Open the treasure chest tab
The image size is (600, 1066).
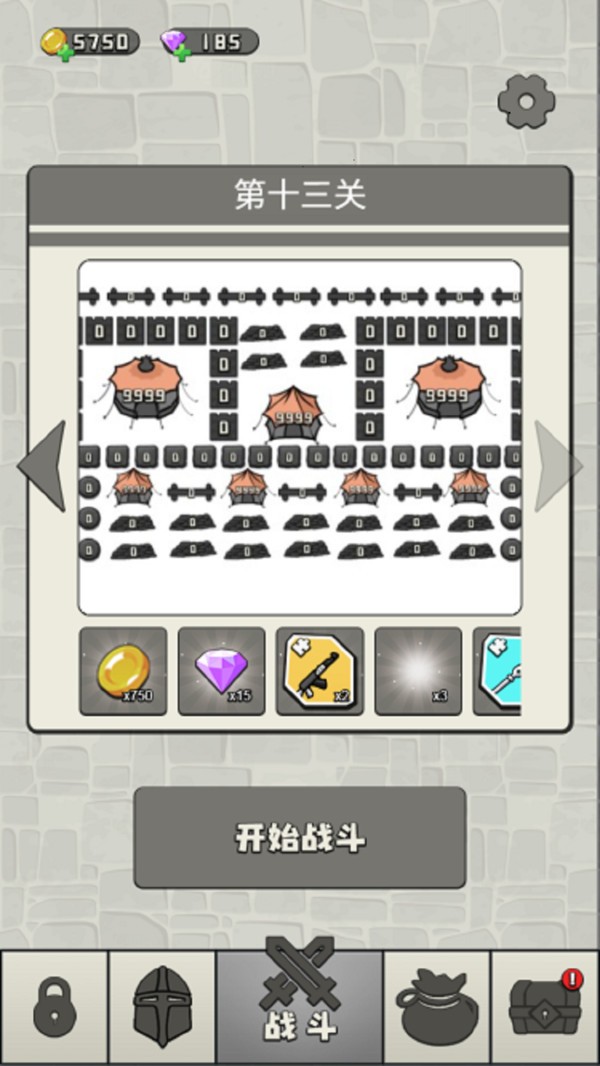coord(545,1008)
